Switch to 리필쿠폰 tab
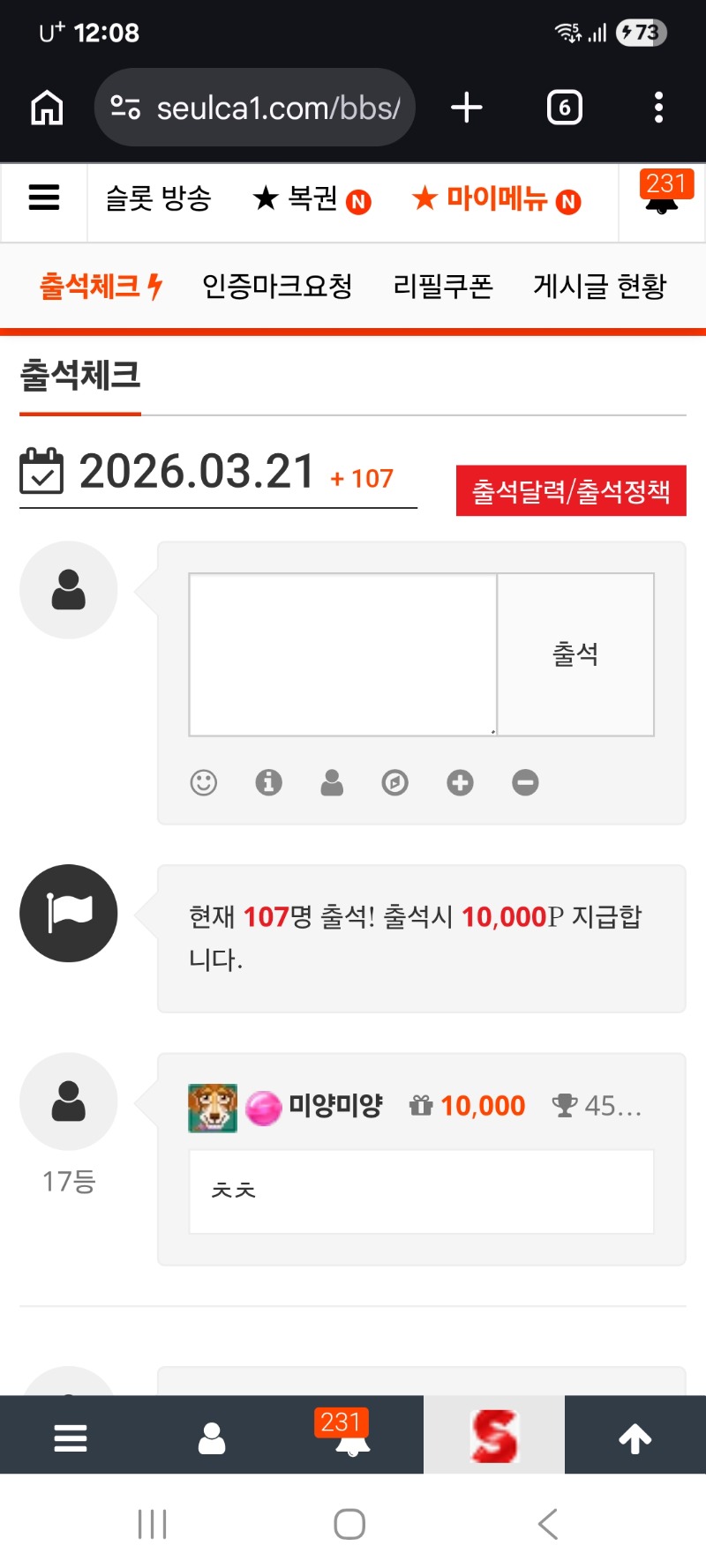 point(443,286)
